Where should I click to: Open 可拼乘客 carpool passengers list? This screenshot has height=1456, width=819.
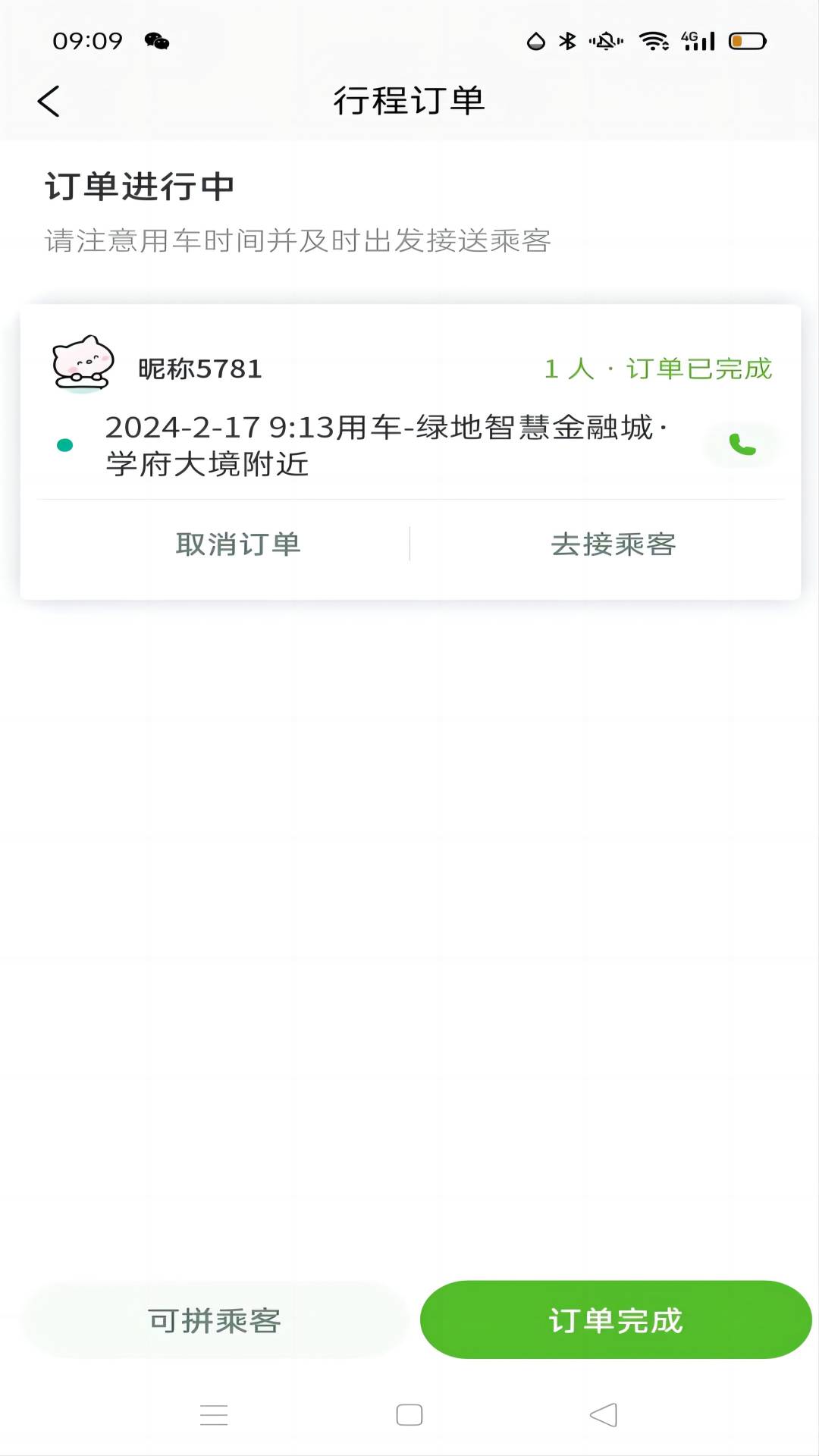click(215, 1321)
